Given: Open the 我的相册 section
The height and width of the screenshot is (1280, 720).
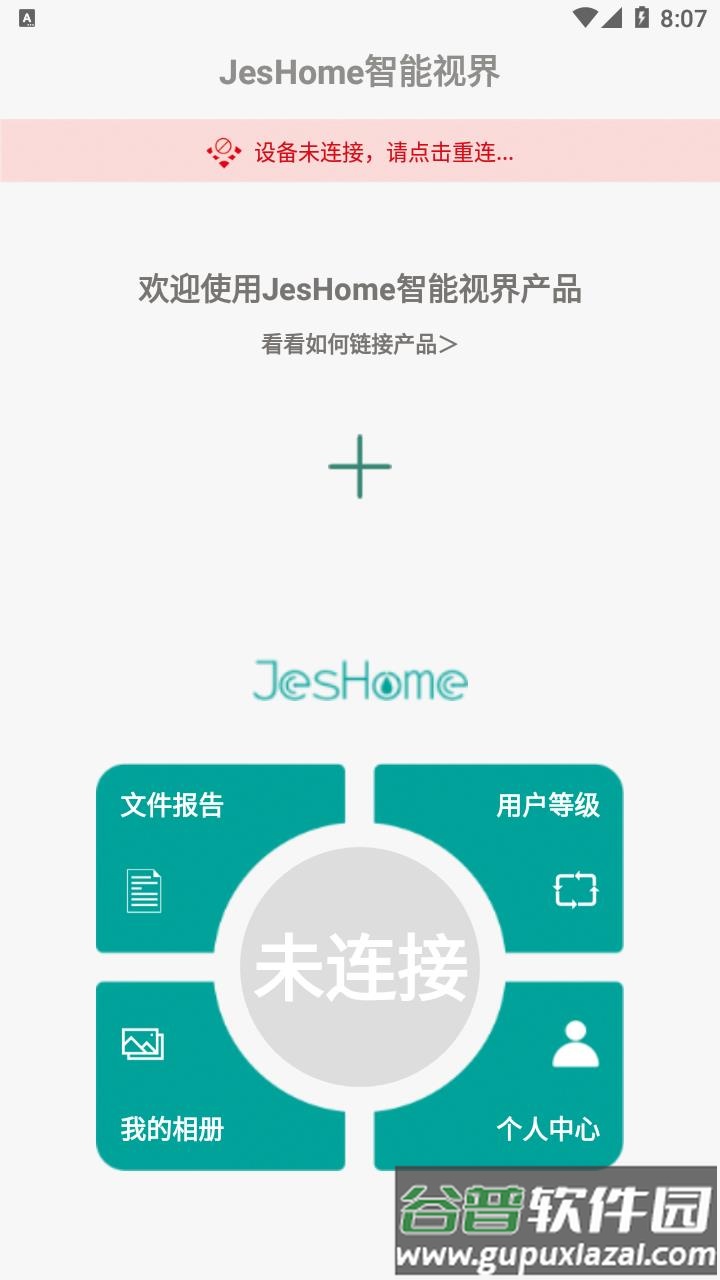Looking at the screenshot, I should point(170,1130).
